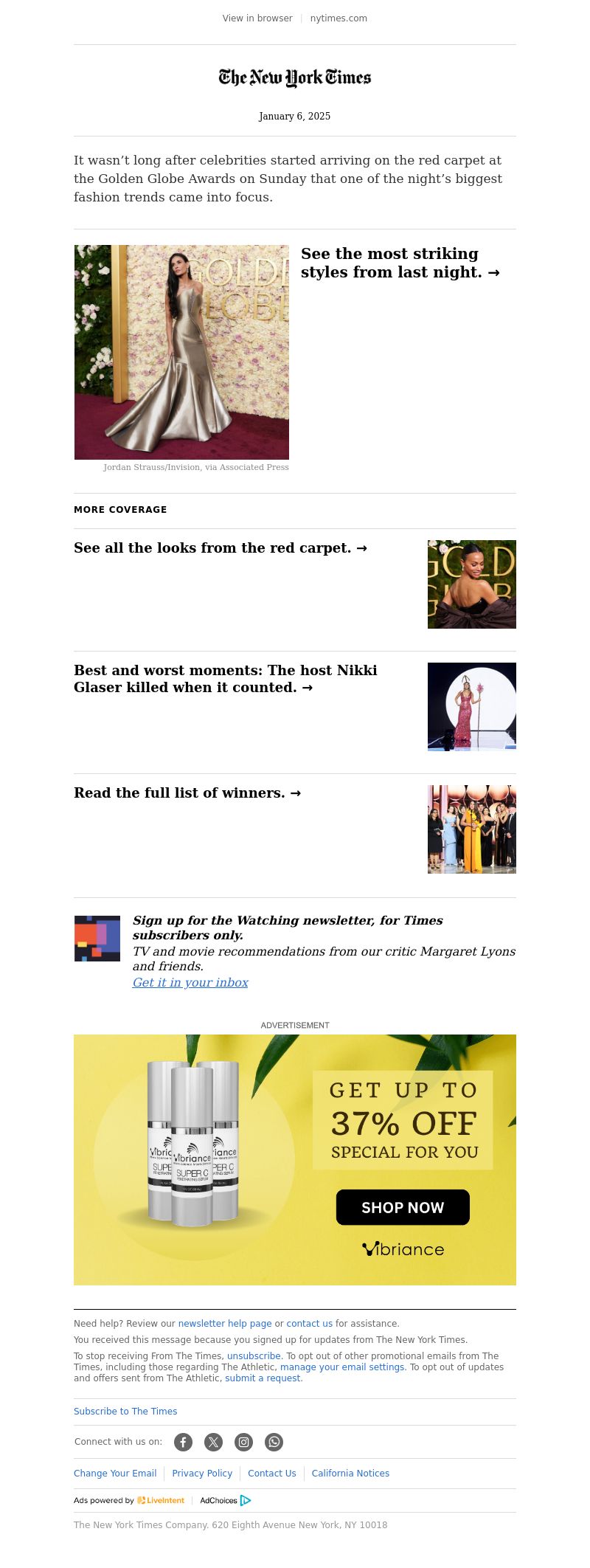Tap Get it in your inbox

click(190, 983)
